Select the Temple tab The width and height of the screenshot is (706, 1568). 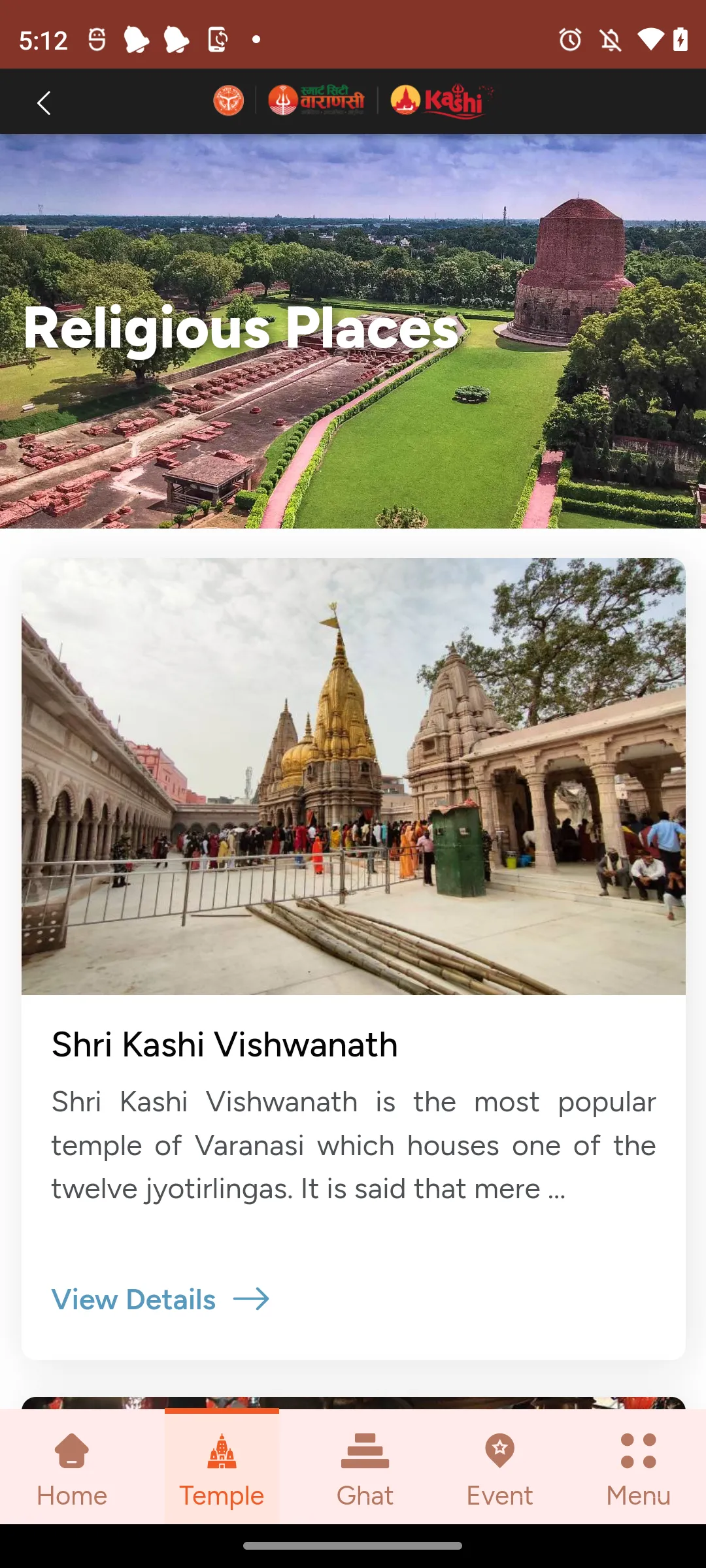click(x=222, y=1467)
